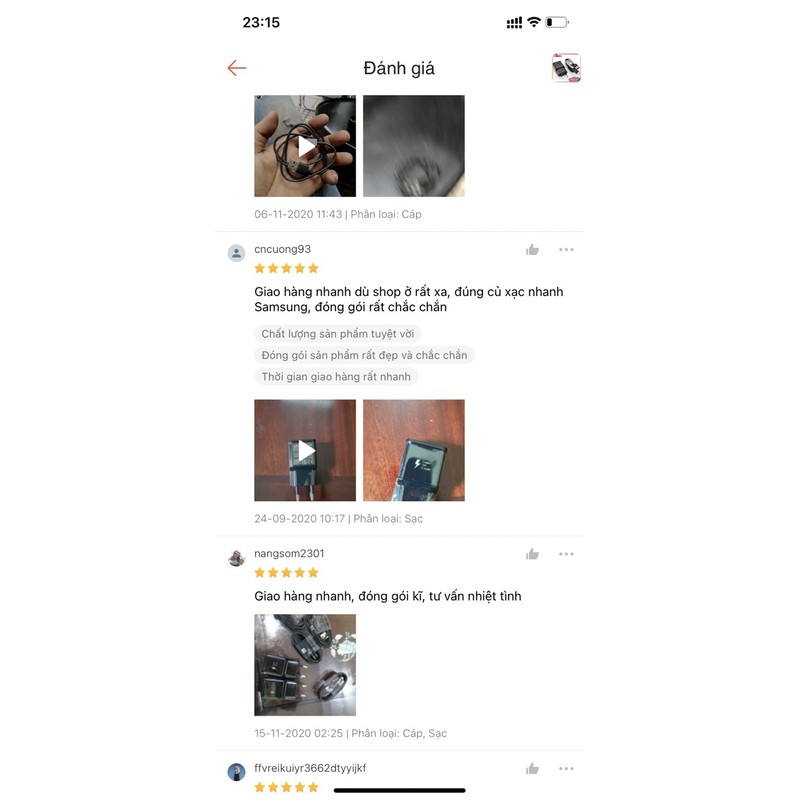Screen dimensions: 800x800
Task: Like cncuong93's review
Action: click(532, 250)
